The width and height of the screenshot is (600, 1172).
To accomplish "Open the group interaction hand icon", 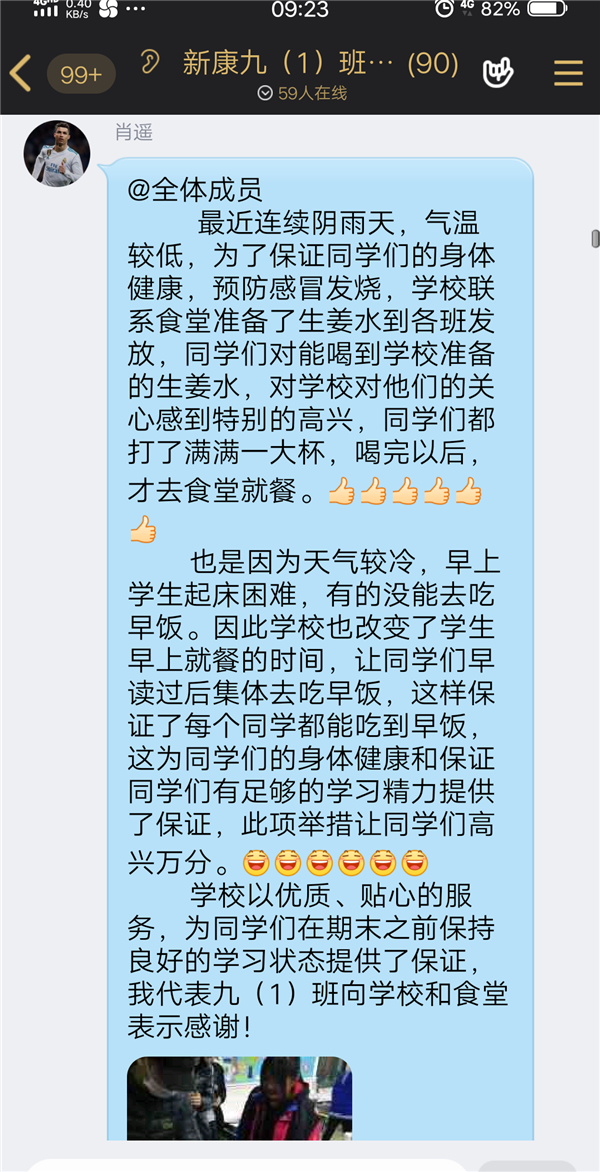I will 497,72.
